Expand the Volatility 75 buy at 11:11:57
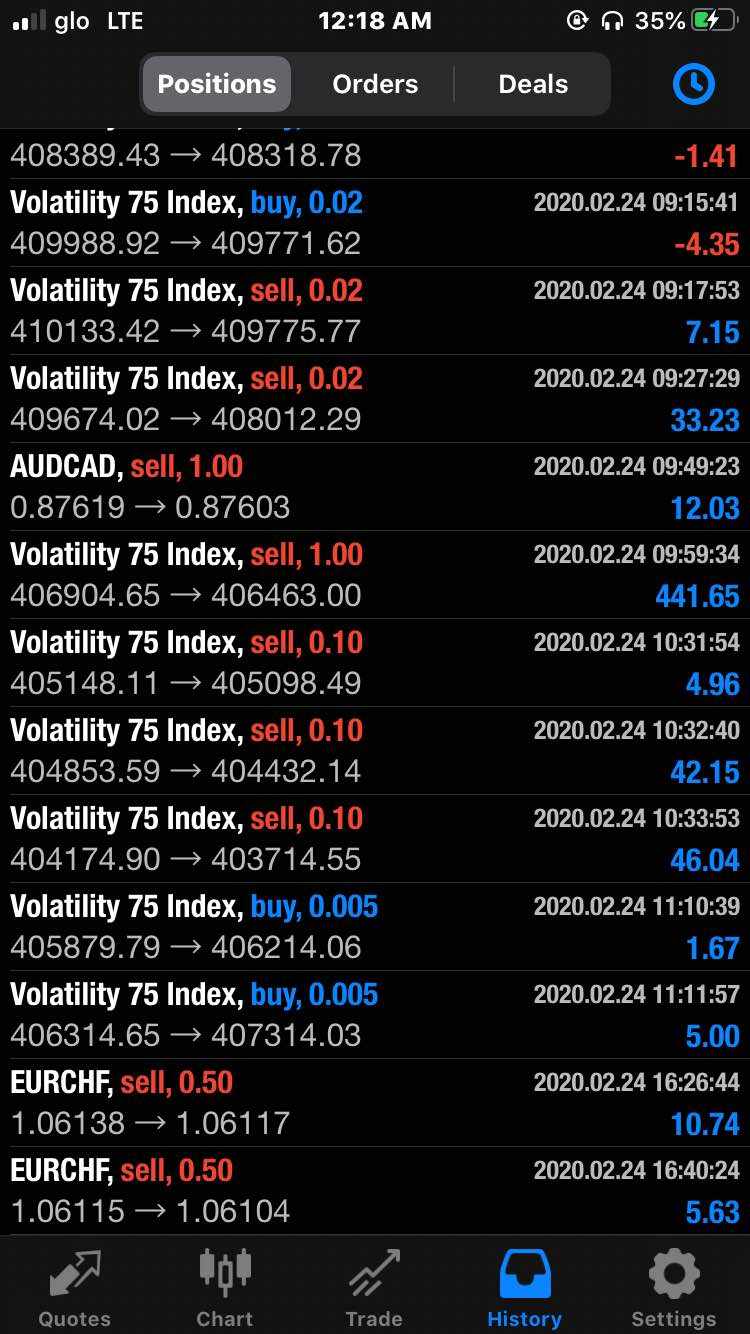Image resolution: width=750 pixels, height=1334 pixels. (375, 1015)
